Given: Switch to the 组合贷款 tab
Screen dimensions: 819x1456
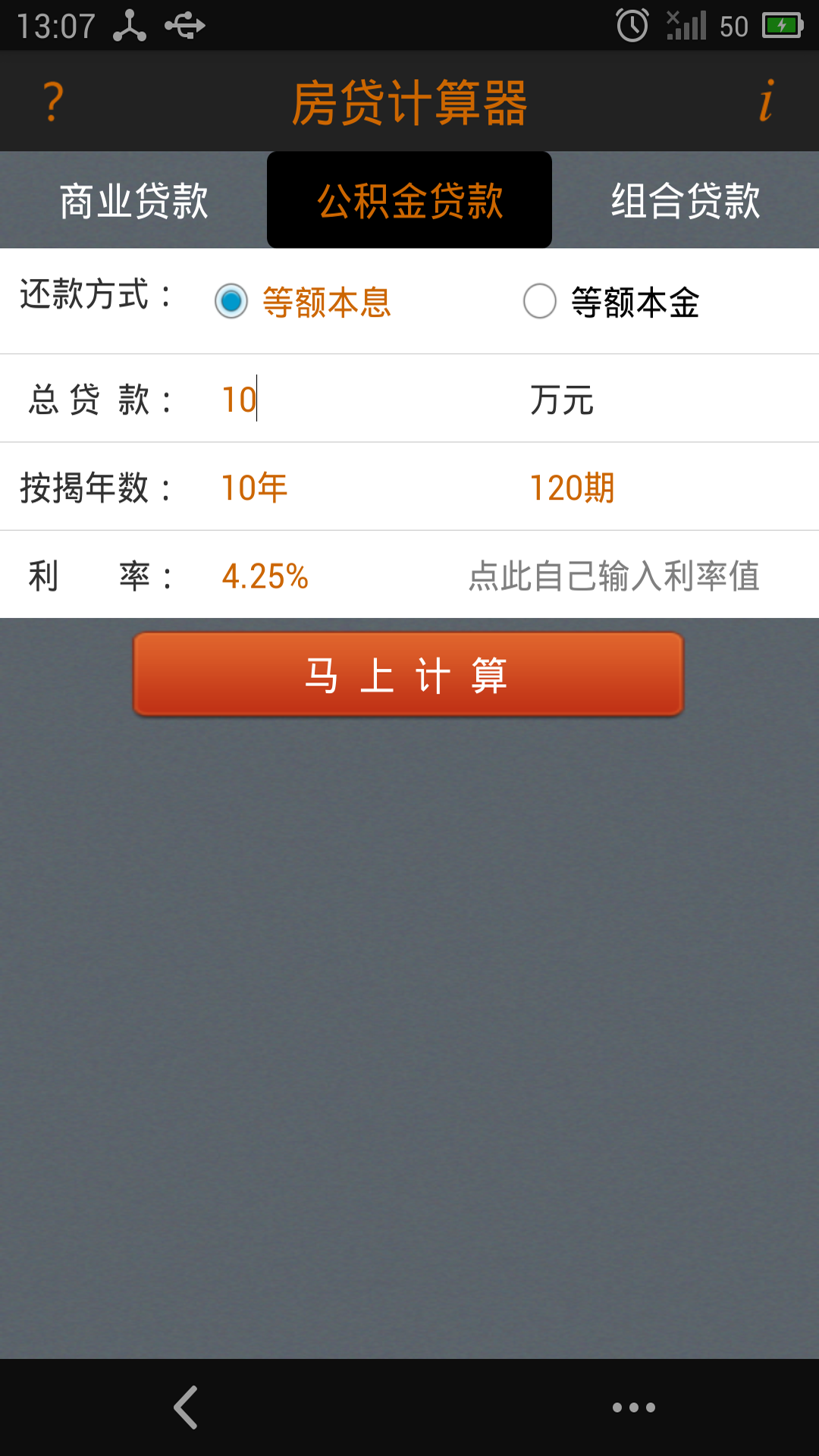Looking at the screenshot, I should point(685,199).
